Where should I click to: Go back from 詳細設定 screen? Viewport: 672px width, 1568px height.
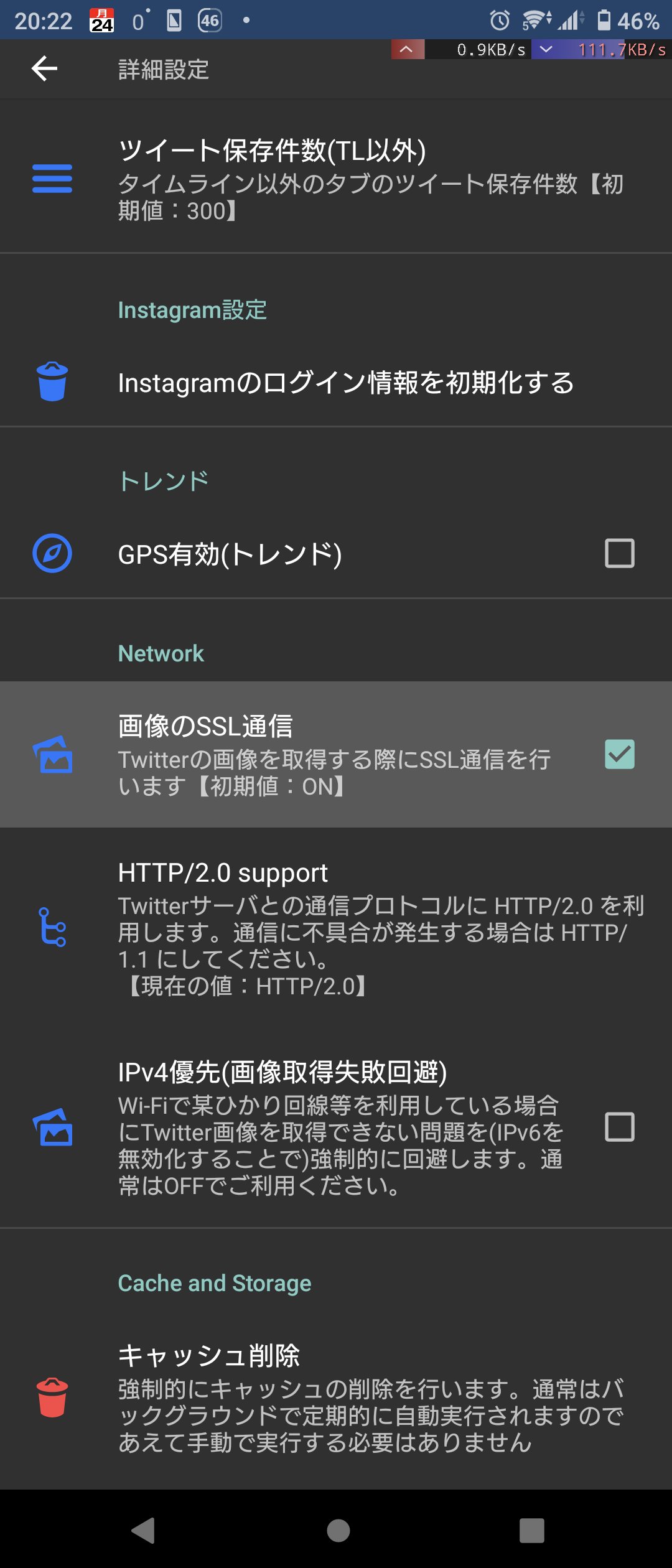tap(44, 68)
